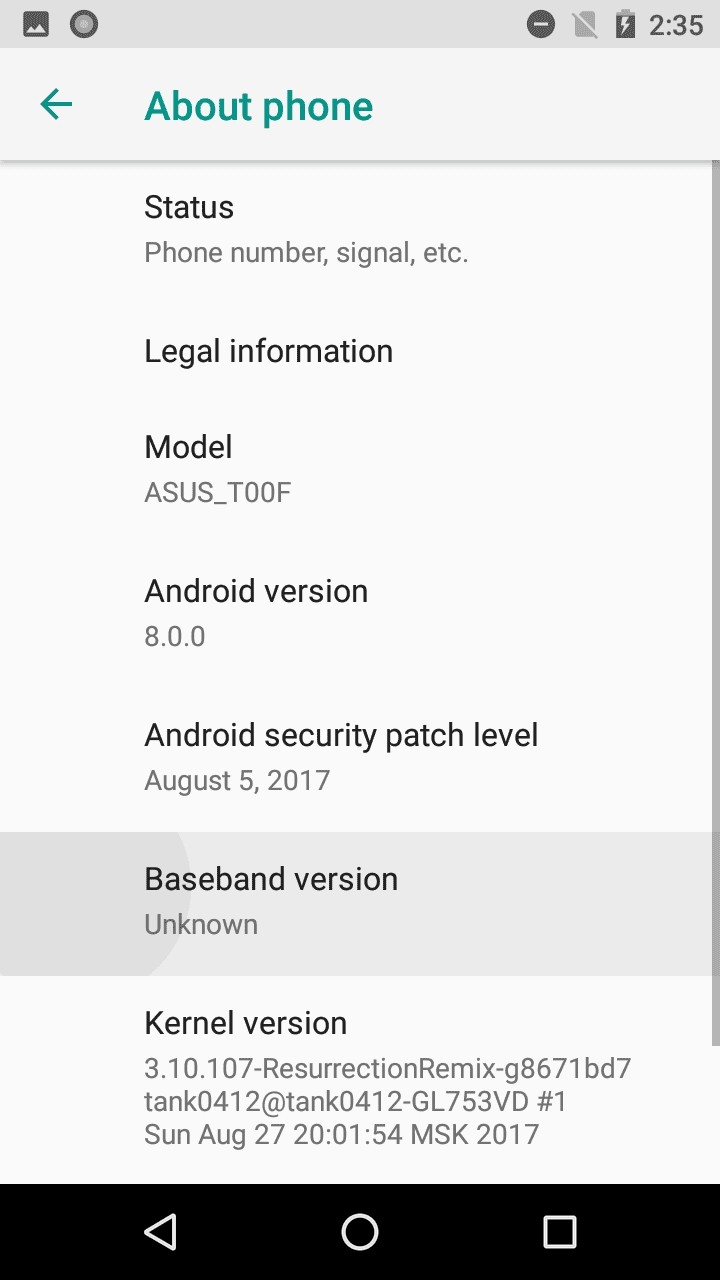
Task: Open recent apps with the square button
Action: click(x=560, y=1232)
